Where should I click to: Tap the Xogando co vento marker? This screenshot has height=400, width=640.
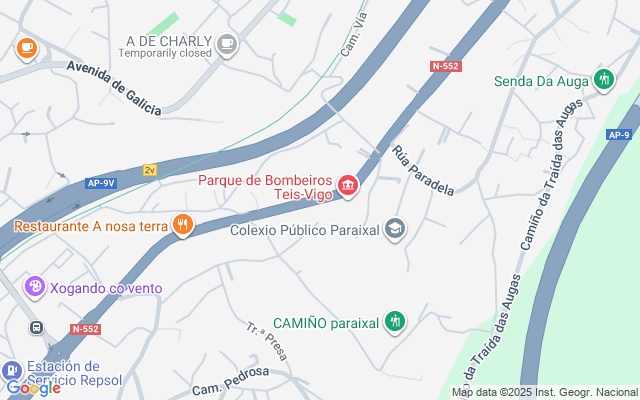click(35, 287)
